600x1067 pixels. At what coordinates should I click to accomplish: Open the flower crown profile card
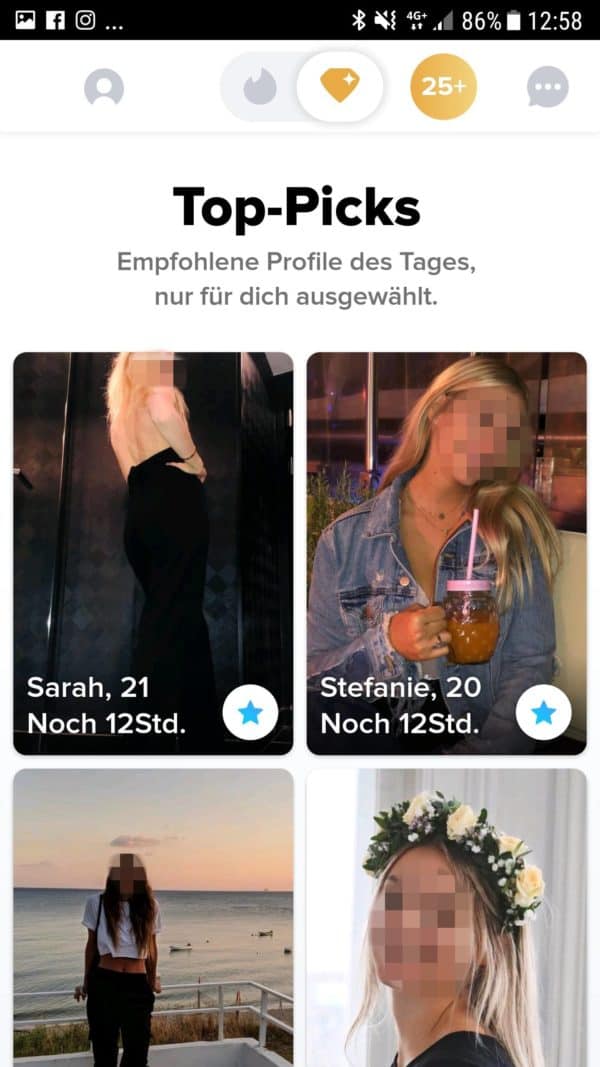(446, 915)
